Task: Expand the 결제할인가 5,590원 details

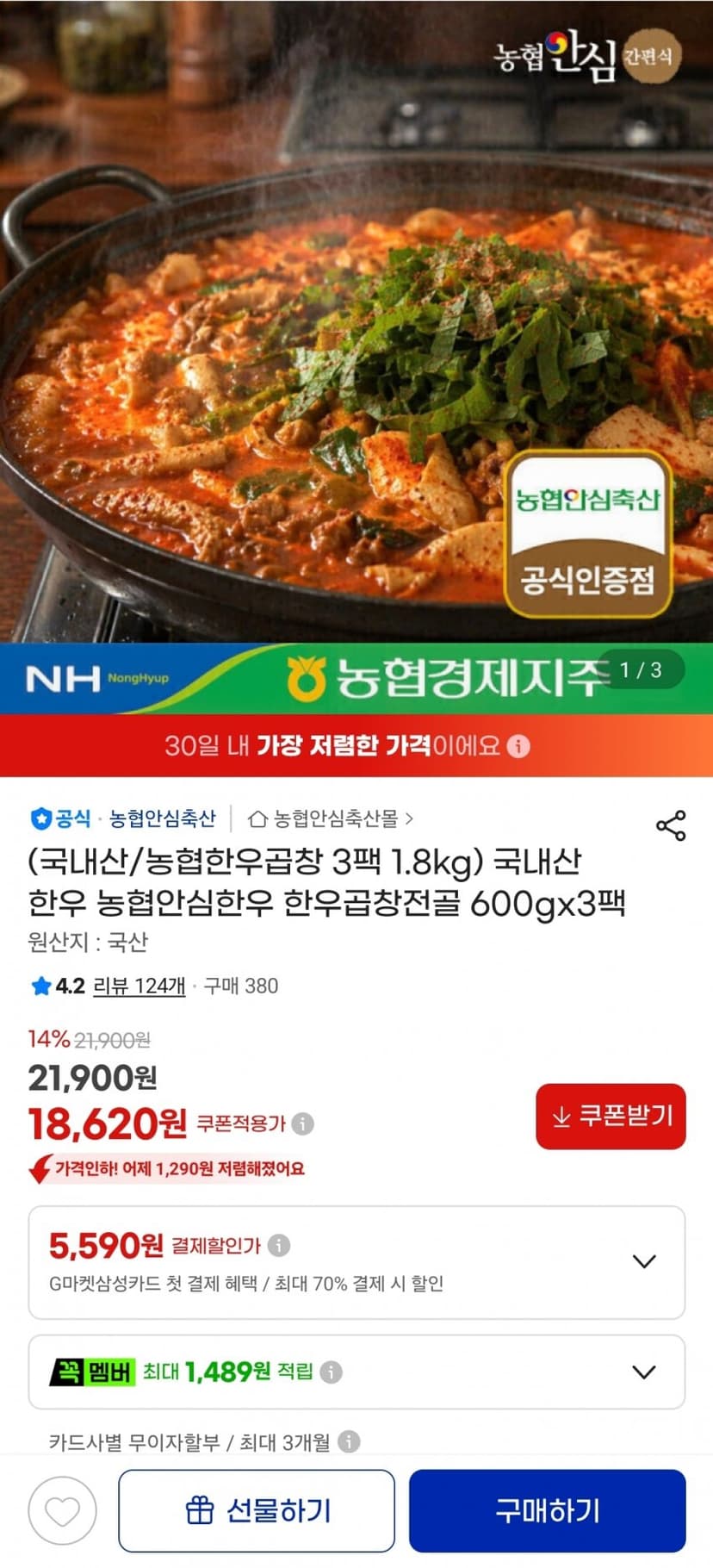Action: (356, 1262)
